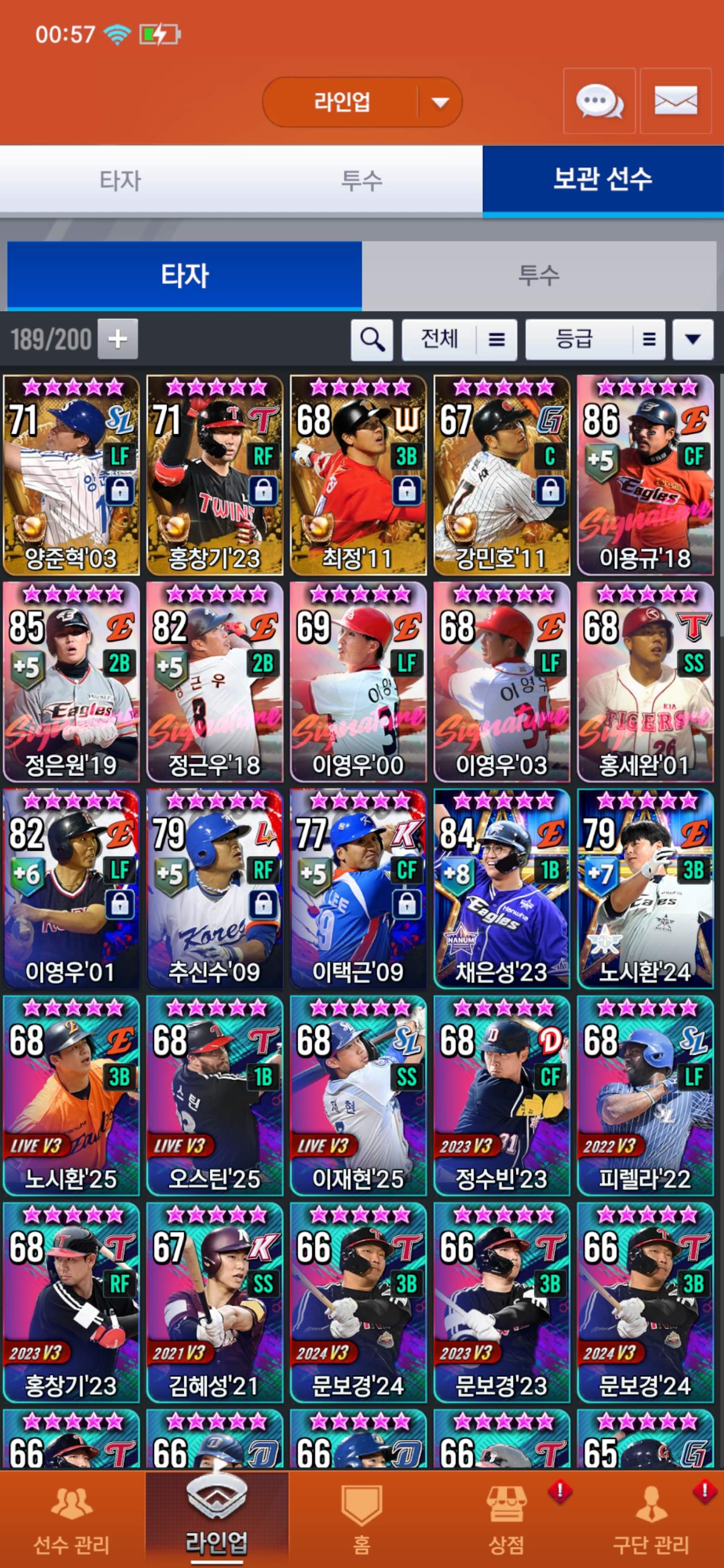The image size is (724, 1568).
Task: Open the chat bubble icon
Action: click(599, 101)
